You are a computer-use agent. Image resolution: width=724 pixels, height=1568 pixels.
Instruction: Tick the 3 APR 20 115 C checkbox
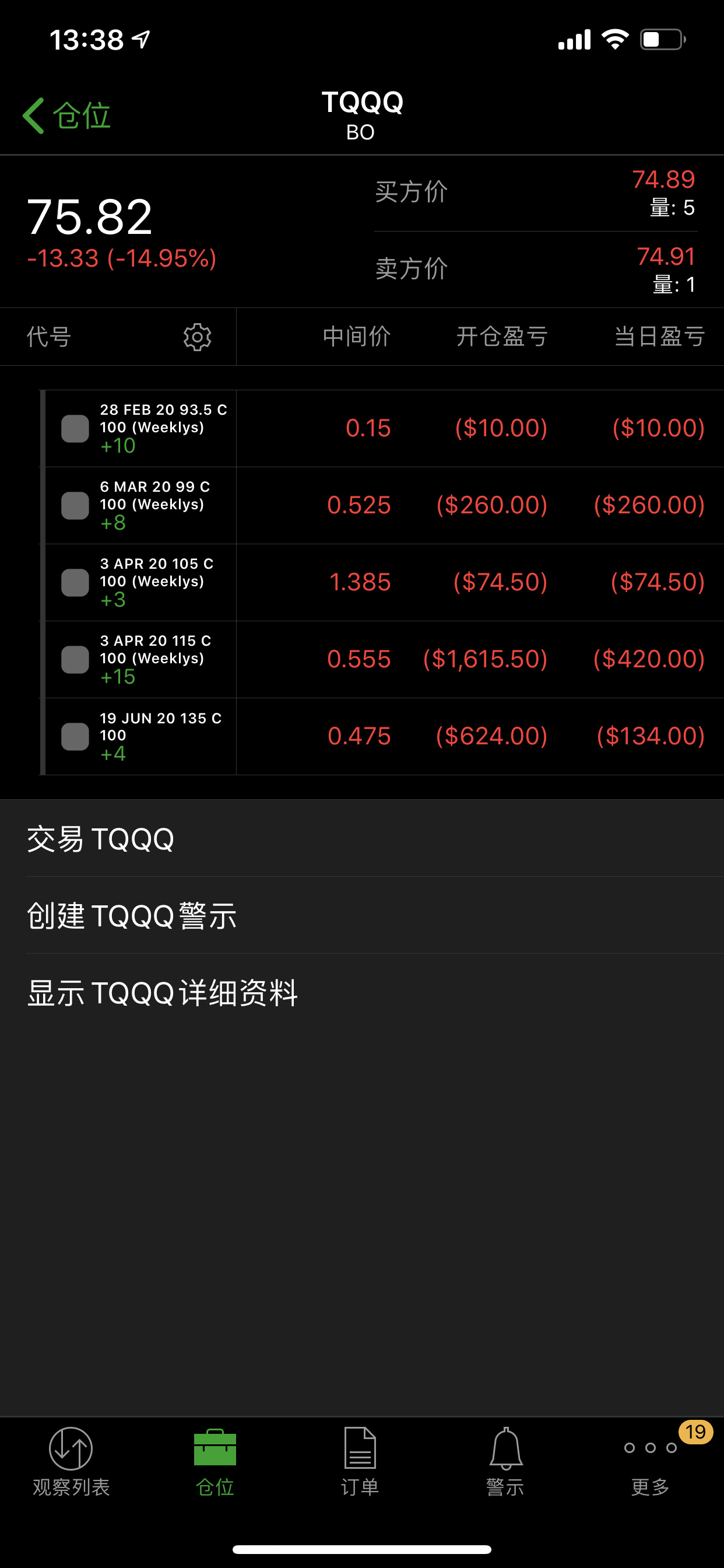click(75, 659)
